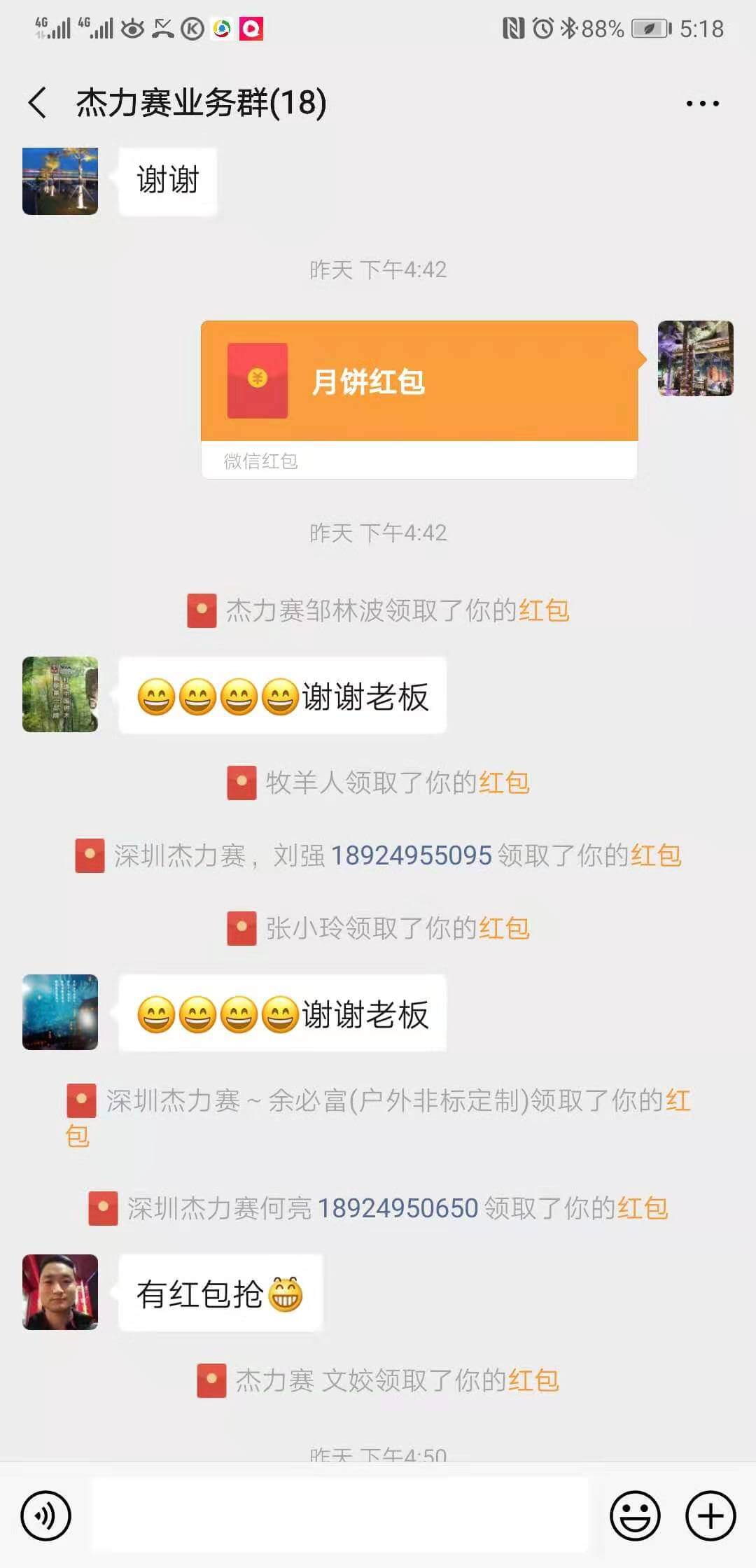
Task: Open the plus attachments menu
Action: coord(710,1515)
